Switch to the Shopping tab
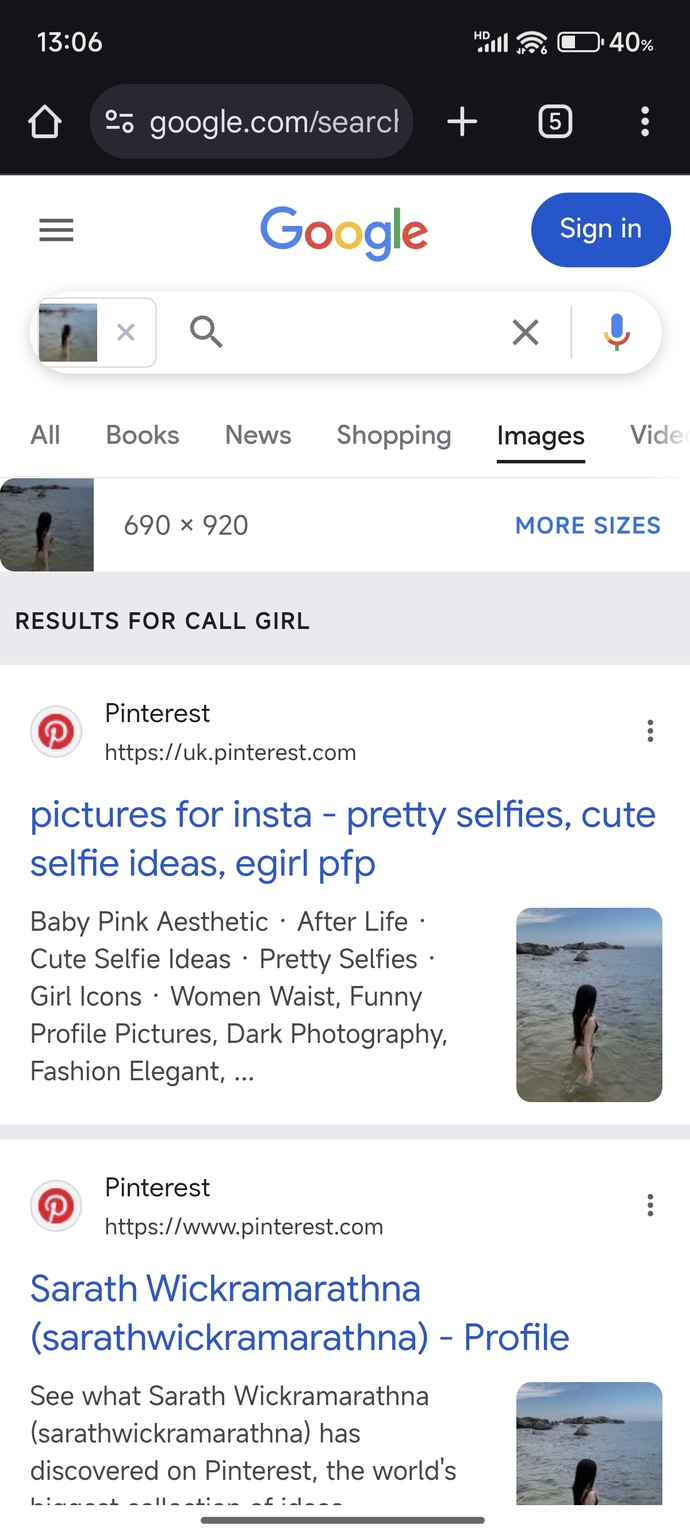This screenshot has height=1535, width=690. 394,435
